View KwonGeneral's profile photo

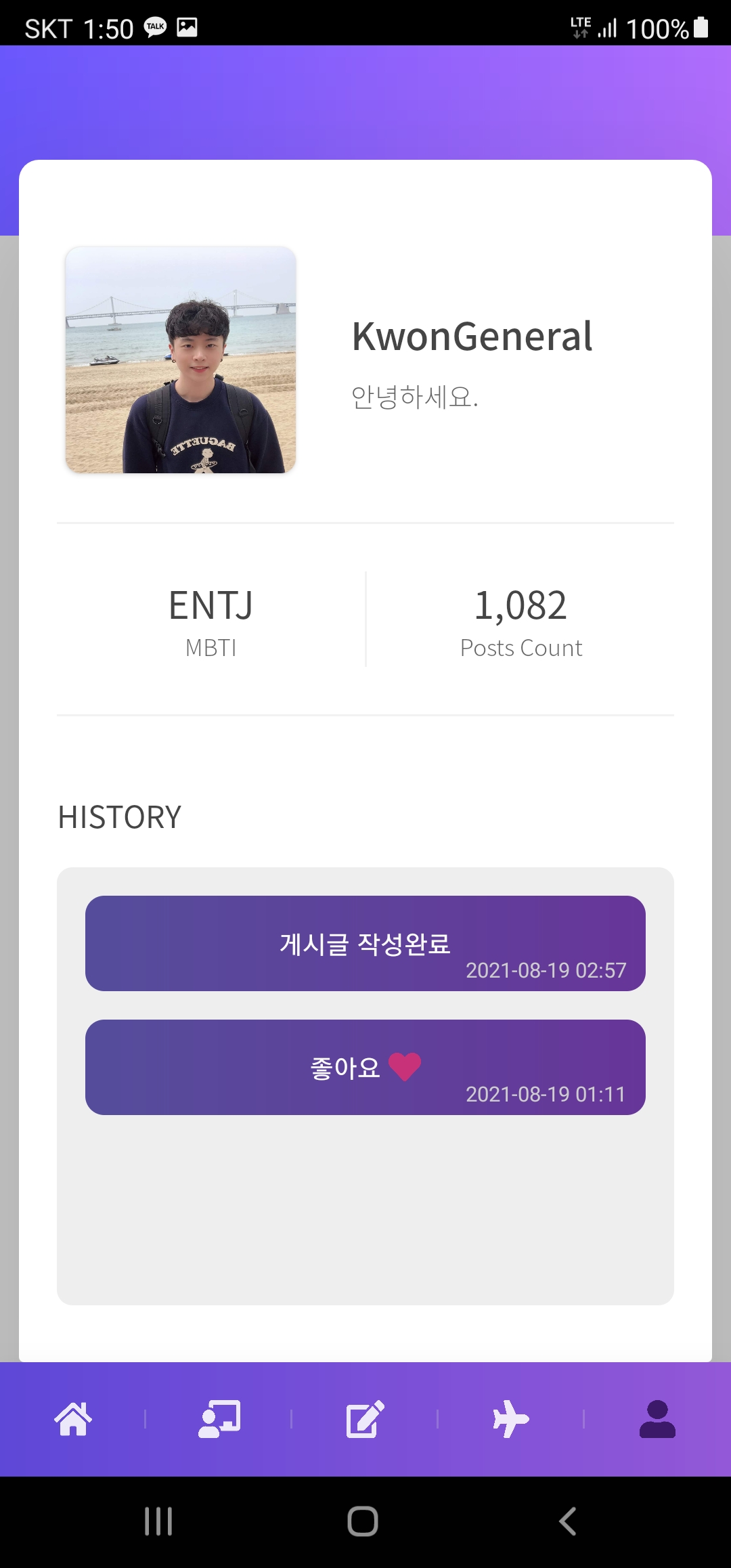click(x=181, y=360)
